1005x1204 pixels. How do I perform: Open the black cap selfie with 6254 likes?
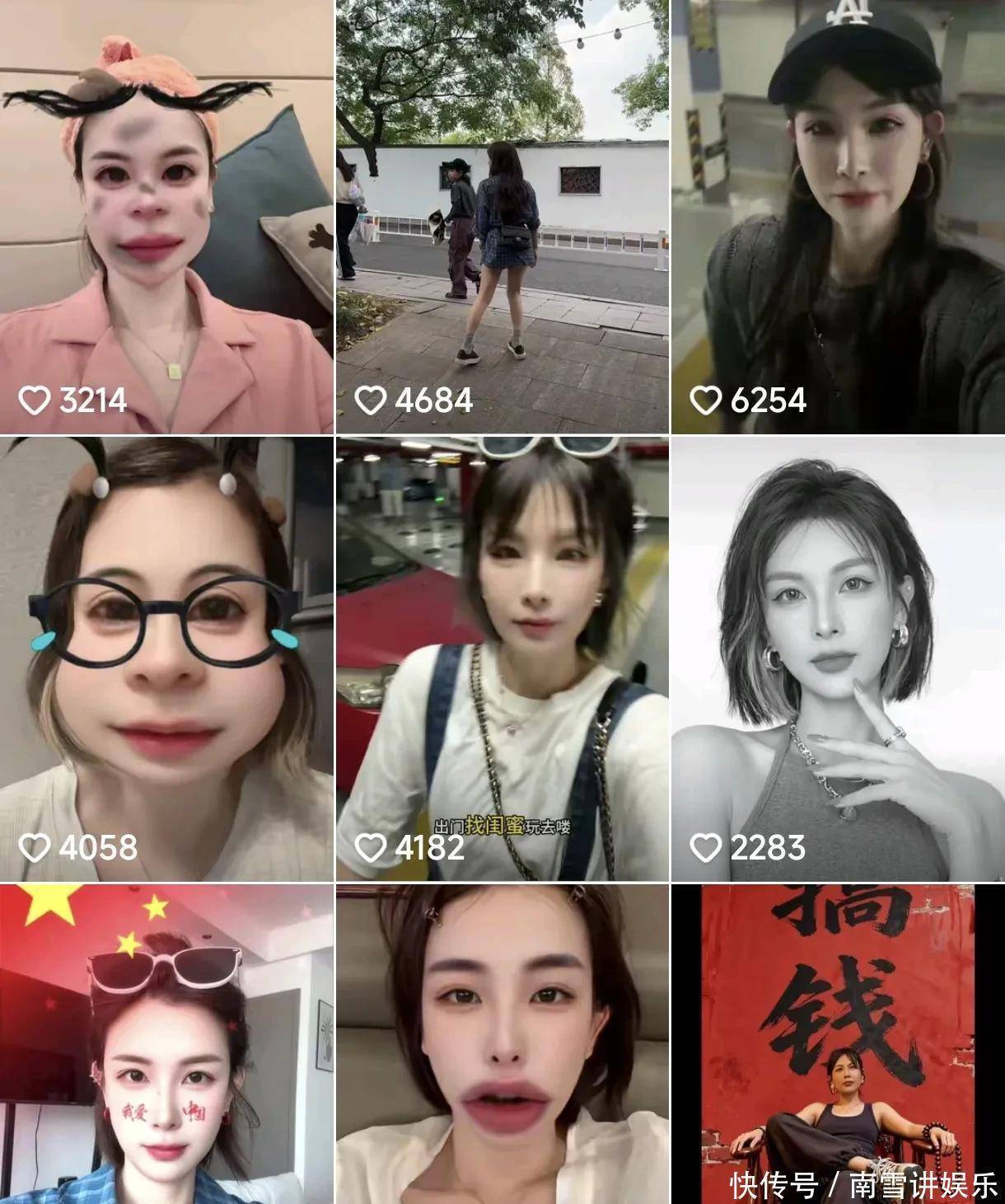837,216
